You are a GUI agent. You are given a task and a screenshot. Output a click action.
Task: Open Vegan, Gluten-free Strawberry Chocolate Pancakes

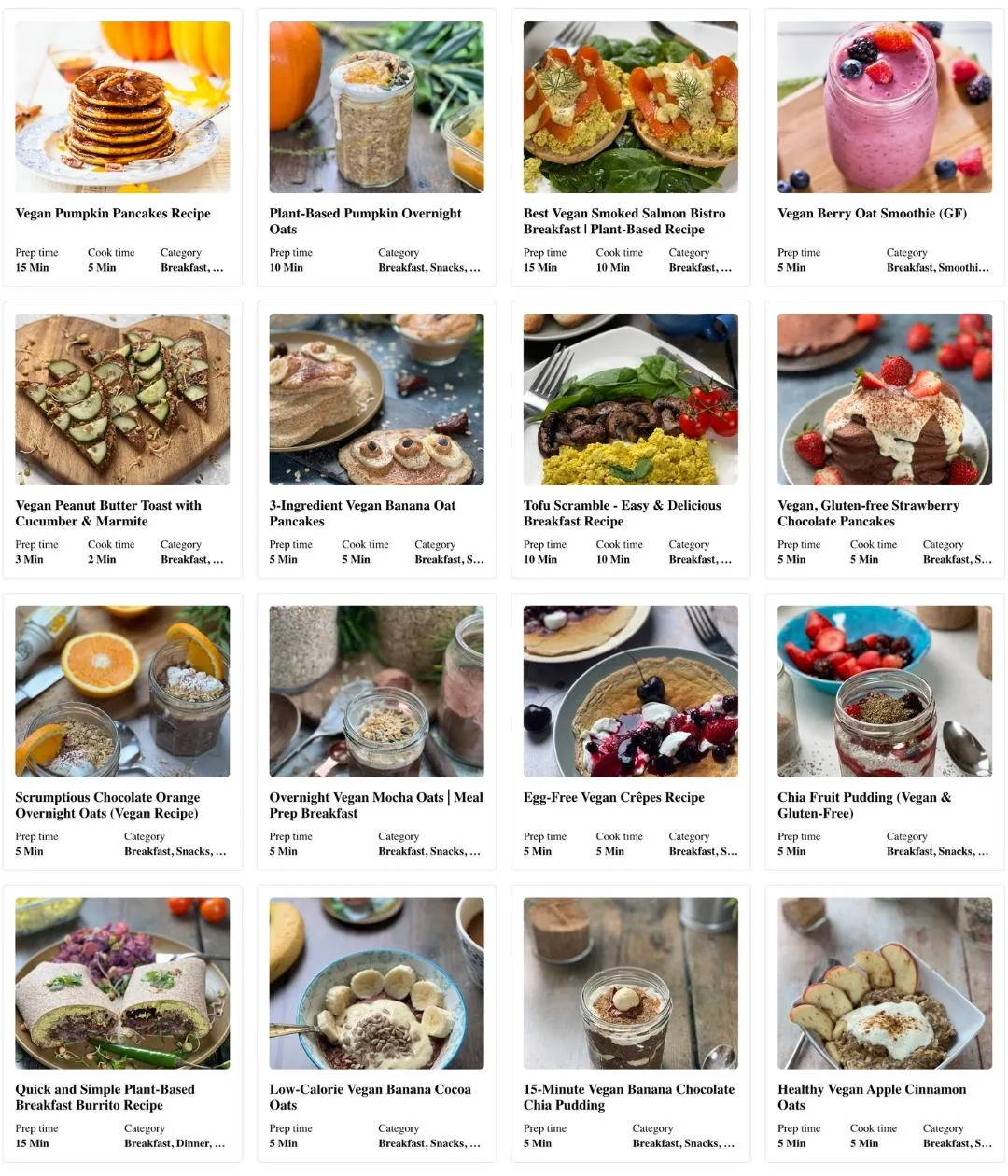tap(868, 513)
